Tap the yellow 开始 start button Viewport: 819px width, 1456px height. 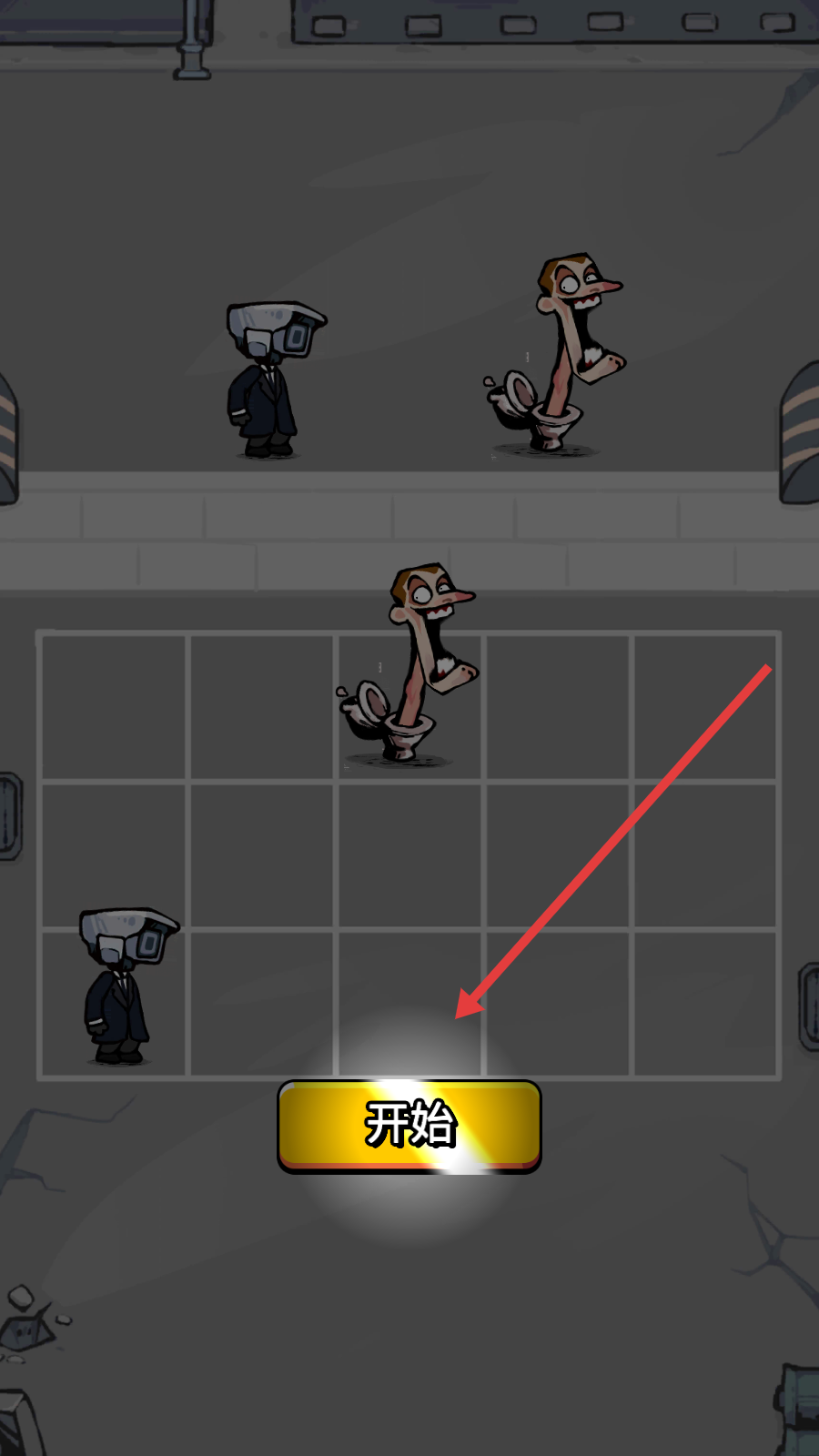click(409, 1126)
